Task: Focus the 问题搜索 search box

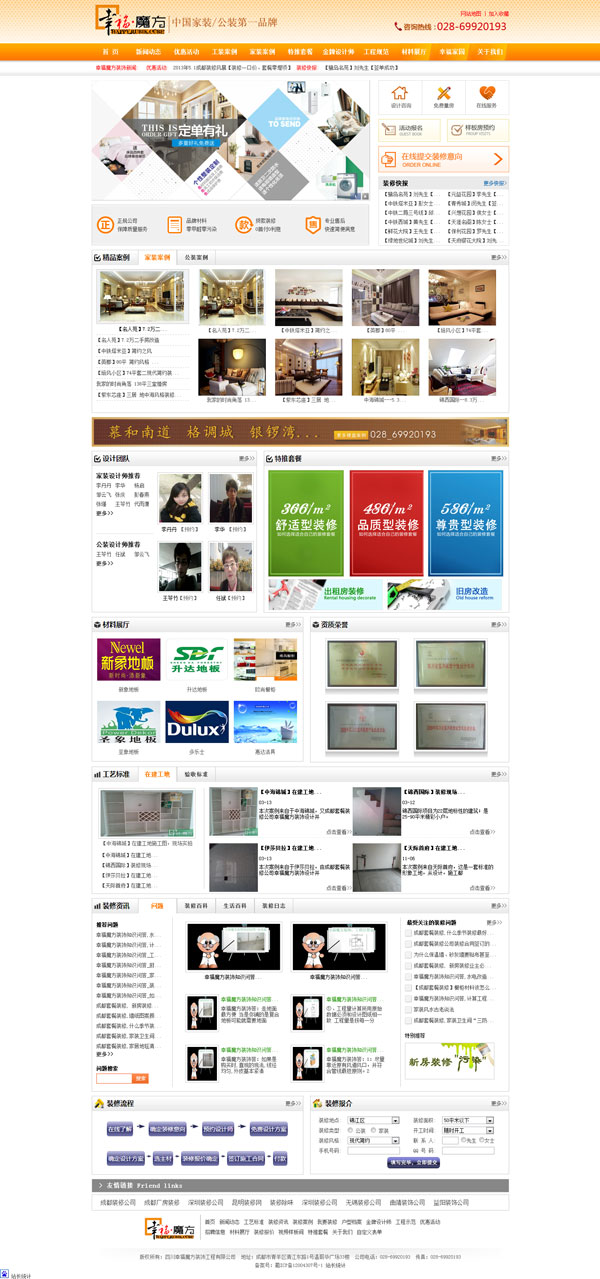Action: point(113,1078)
